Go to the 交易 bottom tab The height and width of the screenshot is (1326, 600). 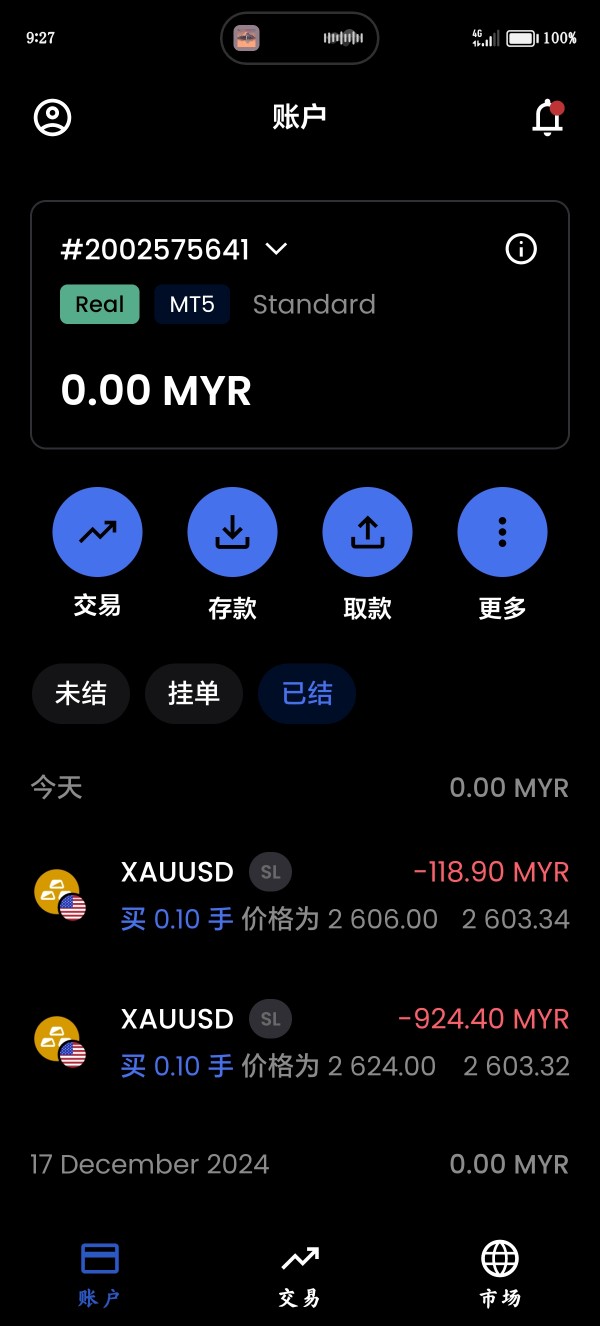(300, 1274)
